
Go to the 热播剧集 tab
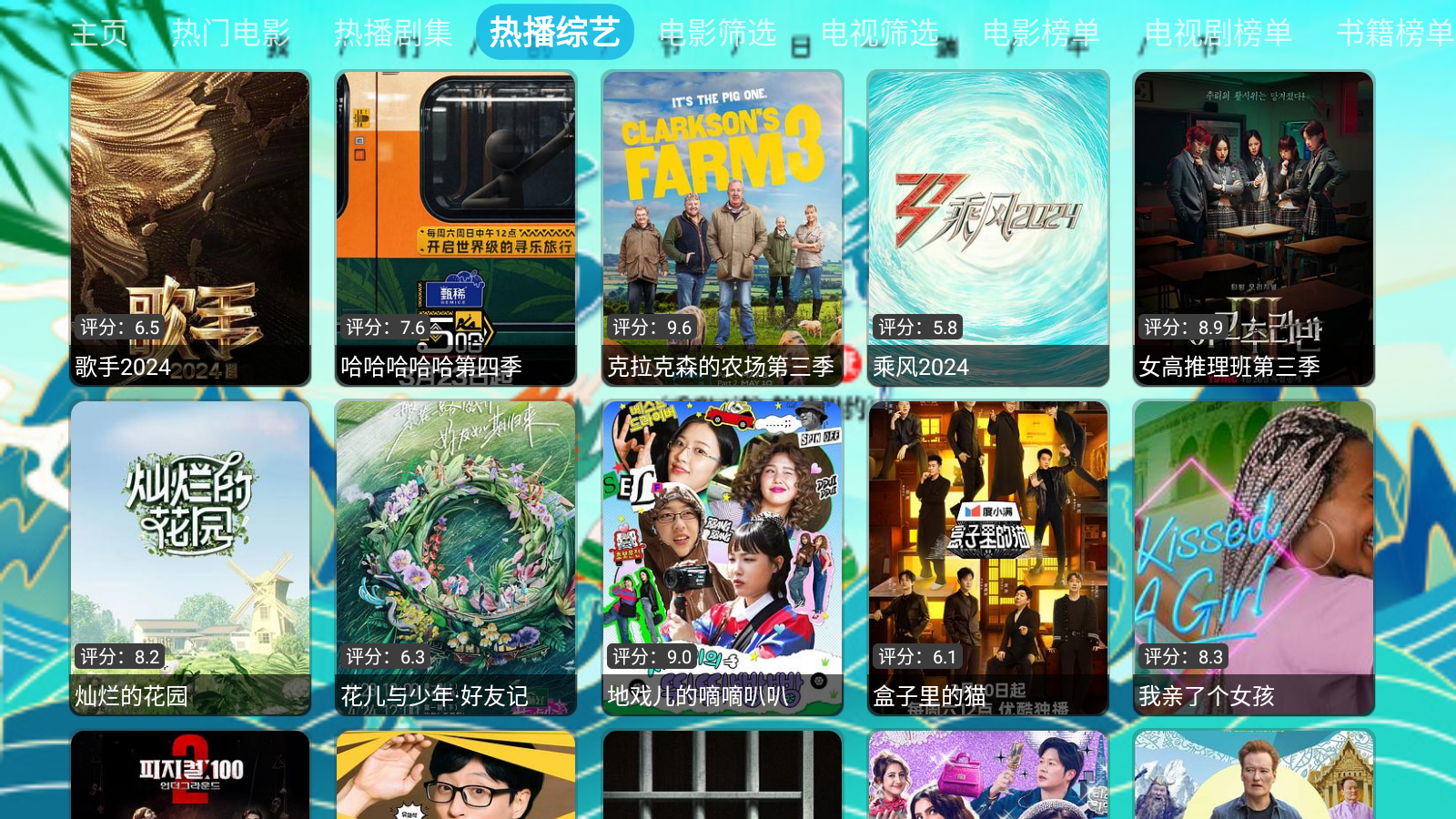click(x=392, y=34)
